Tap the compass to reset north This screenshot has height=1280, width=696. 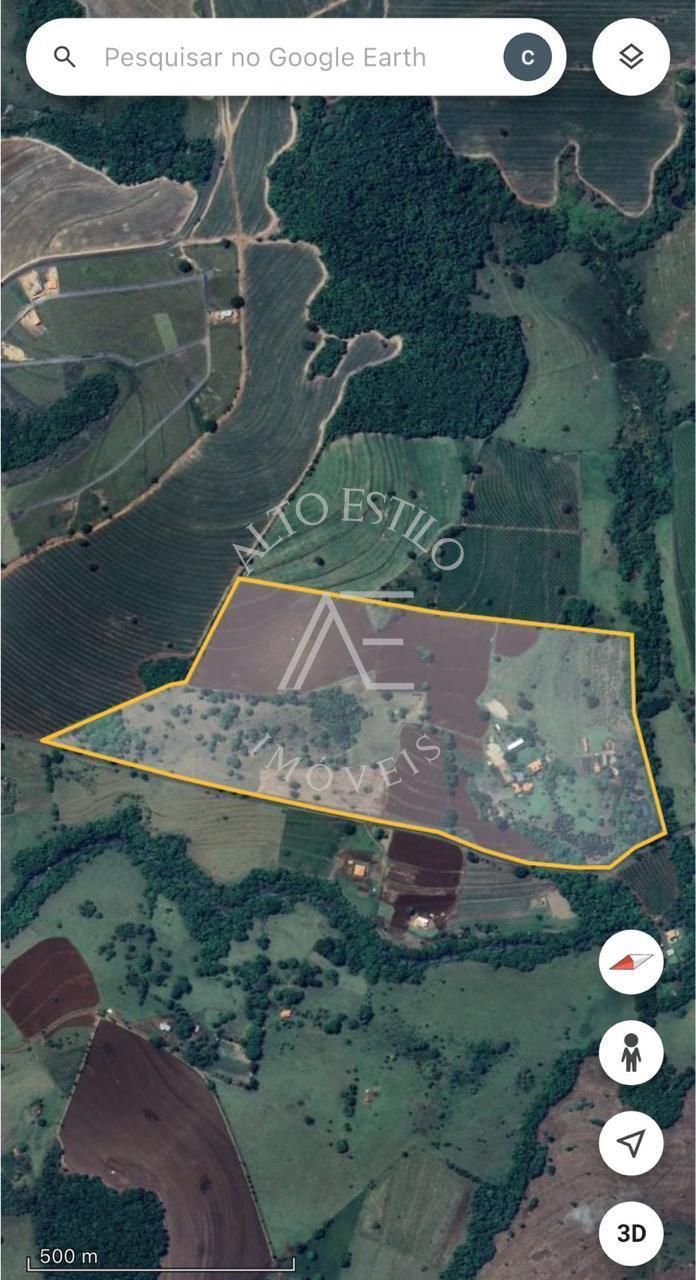coord(631,962)
